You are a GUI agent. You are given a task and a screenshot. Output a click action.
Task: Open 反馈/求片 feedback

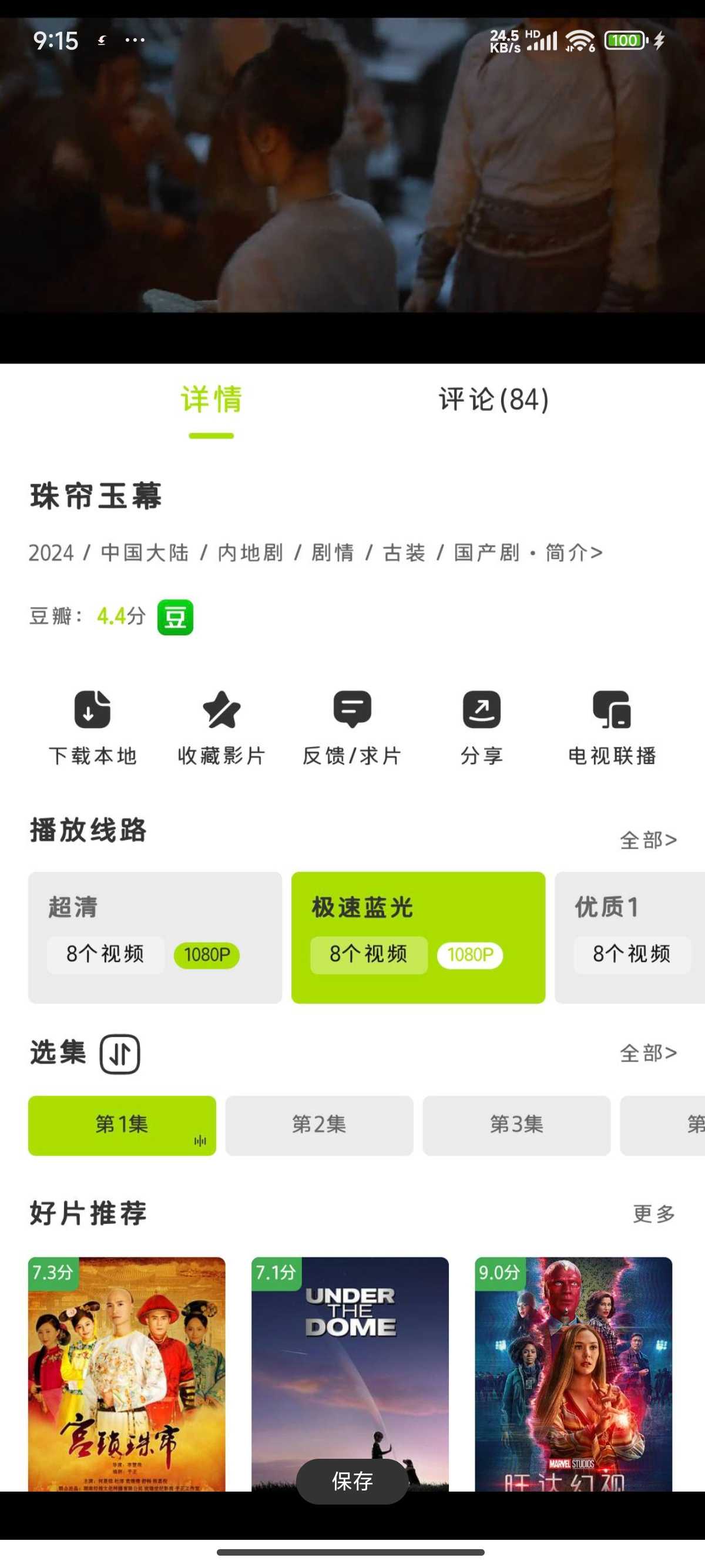pyautogui.click(x=352, y=726)
